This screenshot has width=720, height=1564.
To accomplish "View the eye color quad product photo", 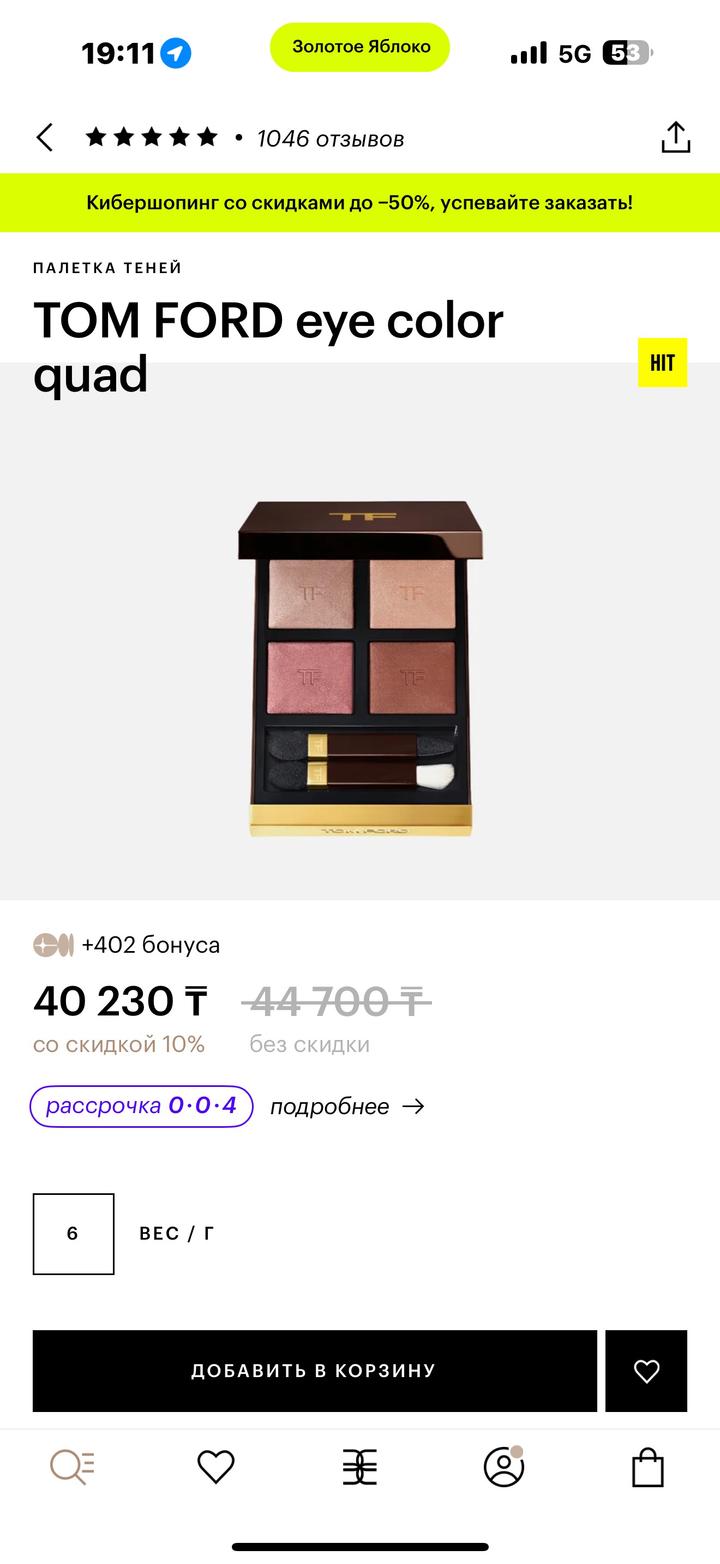I will click(x=360, y=668).
